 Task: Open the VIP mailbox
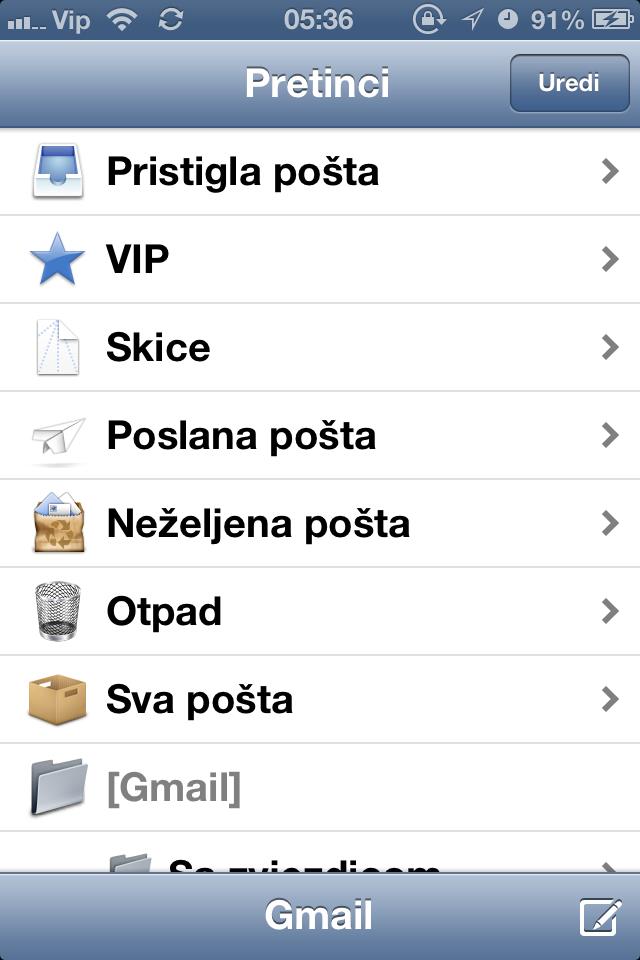pos(320,260)
